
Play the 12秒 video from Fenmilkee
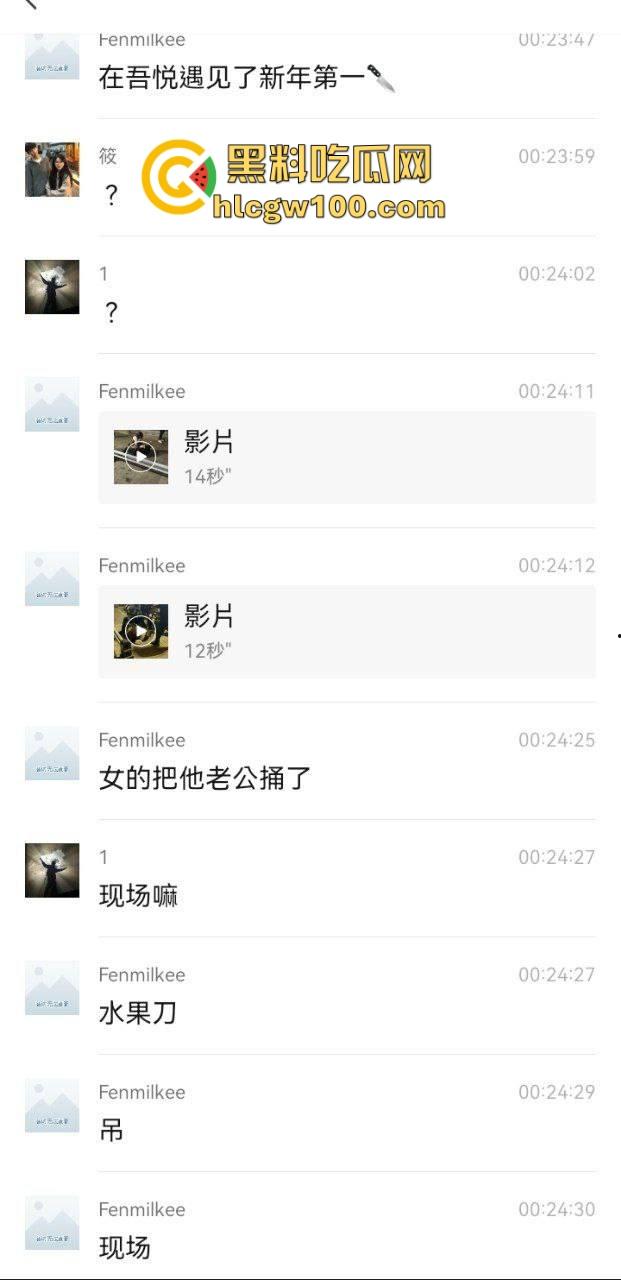[x=141, y=631]
